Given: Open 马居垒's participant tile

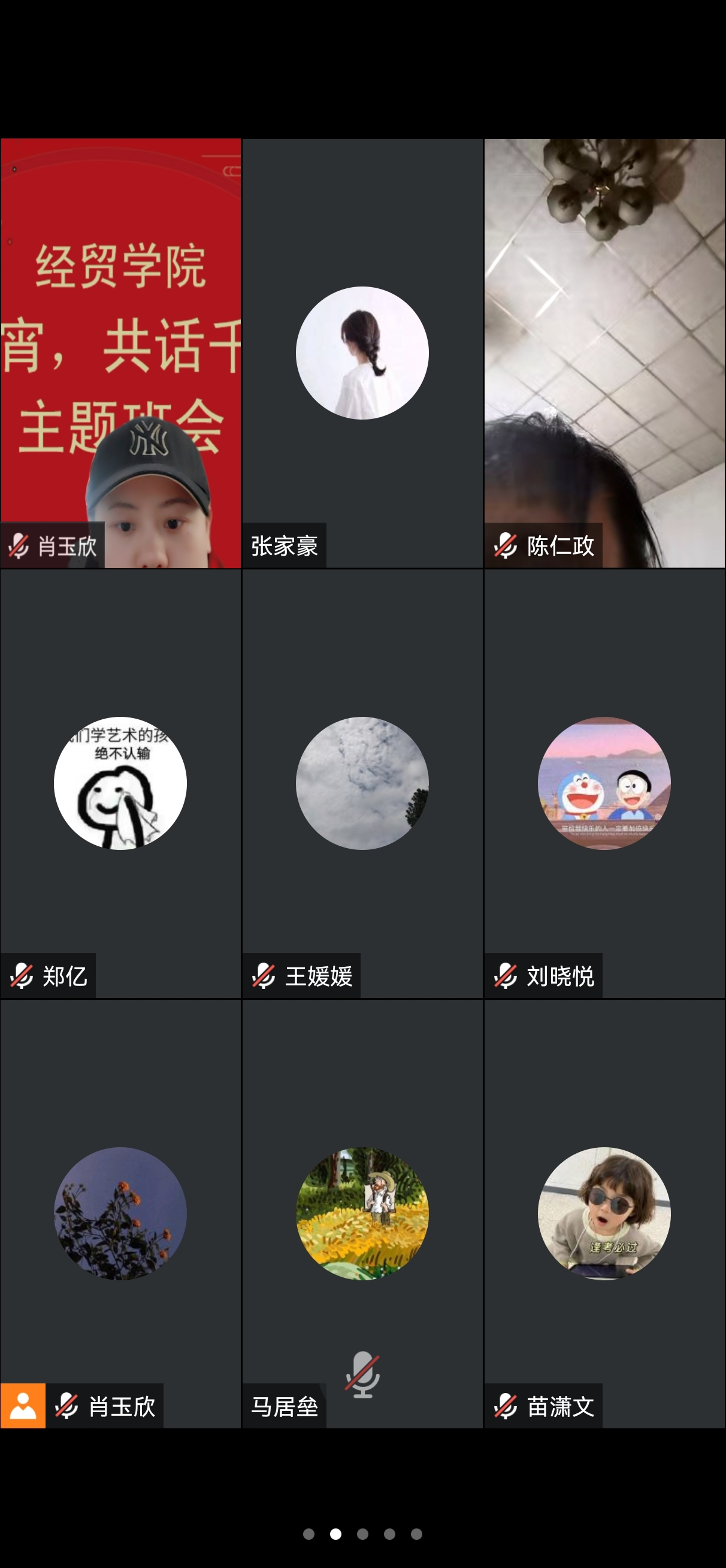Looking at the screenshot, I should click(362, 1213).
